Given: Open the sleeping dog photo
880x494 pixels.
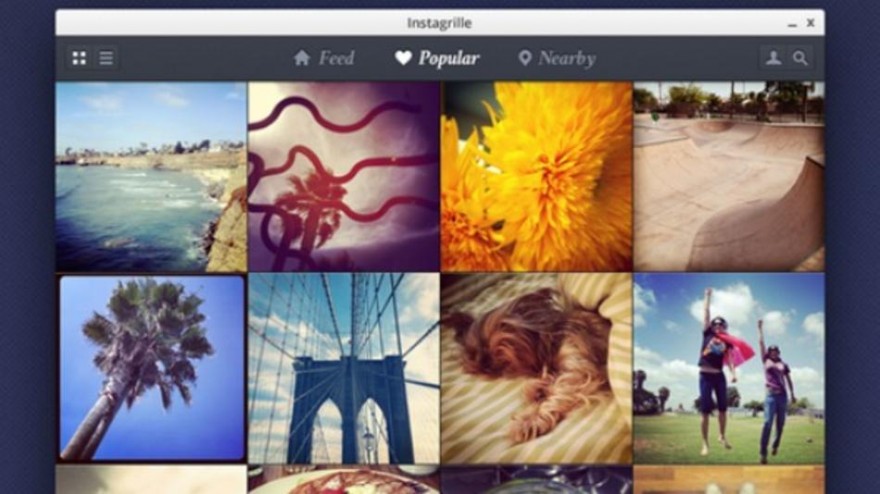Looking at the screenshot, I should coord(536,368).
